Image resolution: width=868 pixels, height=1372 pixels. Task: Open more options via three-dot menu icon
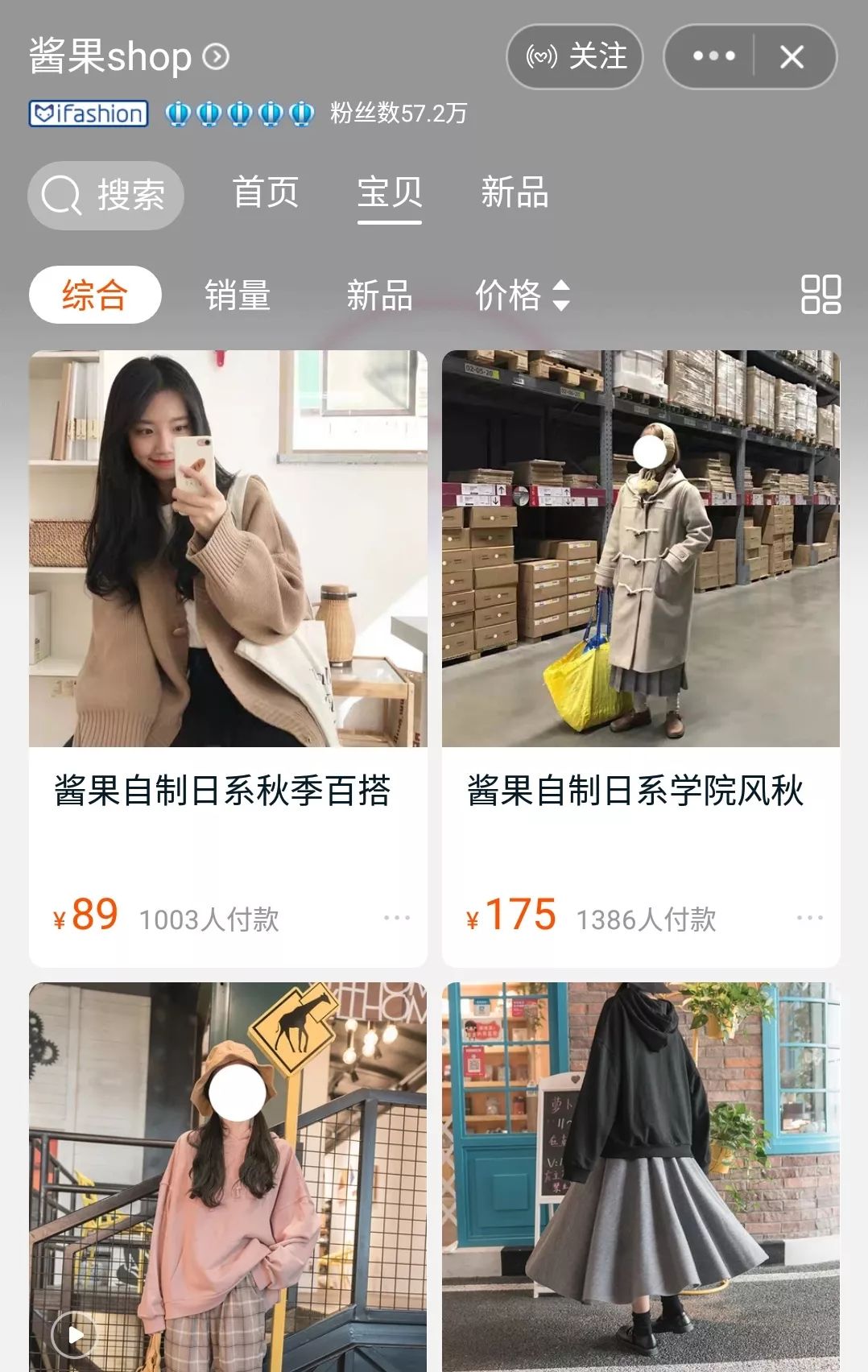712,56
